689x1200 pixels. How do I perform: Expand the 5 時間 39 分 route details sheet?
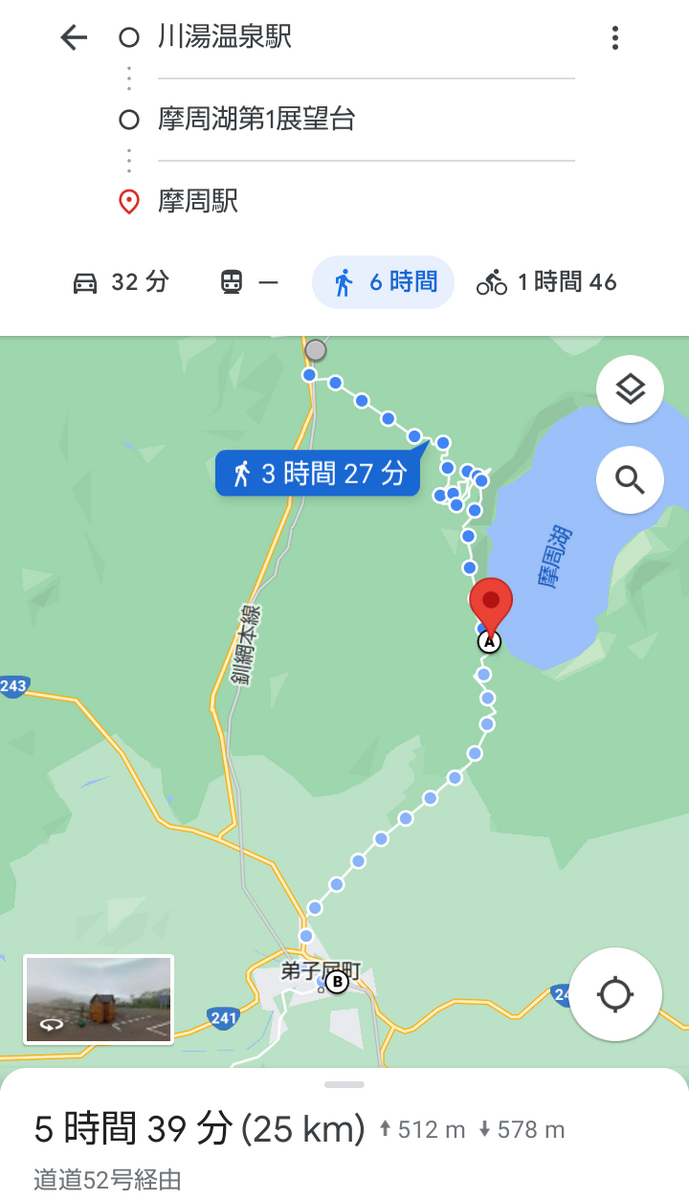coord(344,1134)
